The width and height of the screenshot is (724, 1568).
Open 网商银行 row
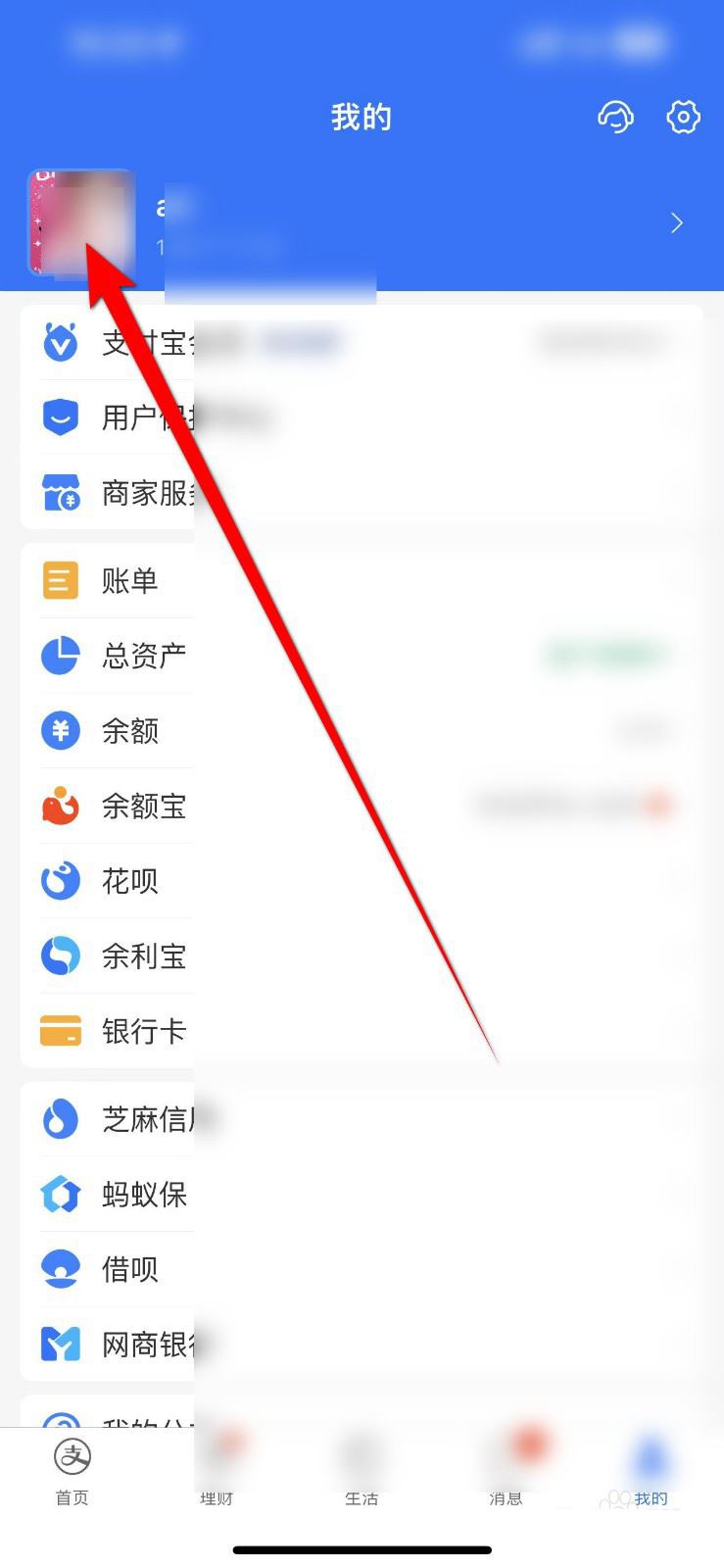point(147,1345)
